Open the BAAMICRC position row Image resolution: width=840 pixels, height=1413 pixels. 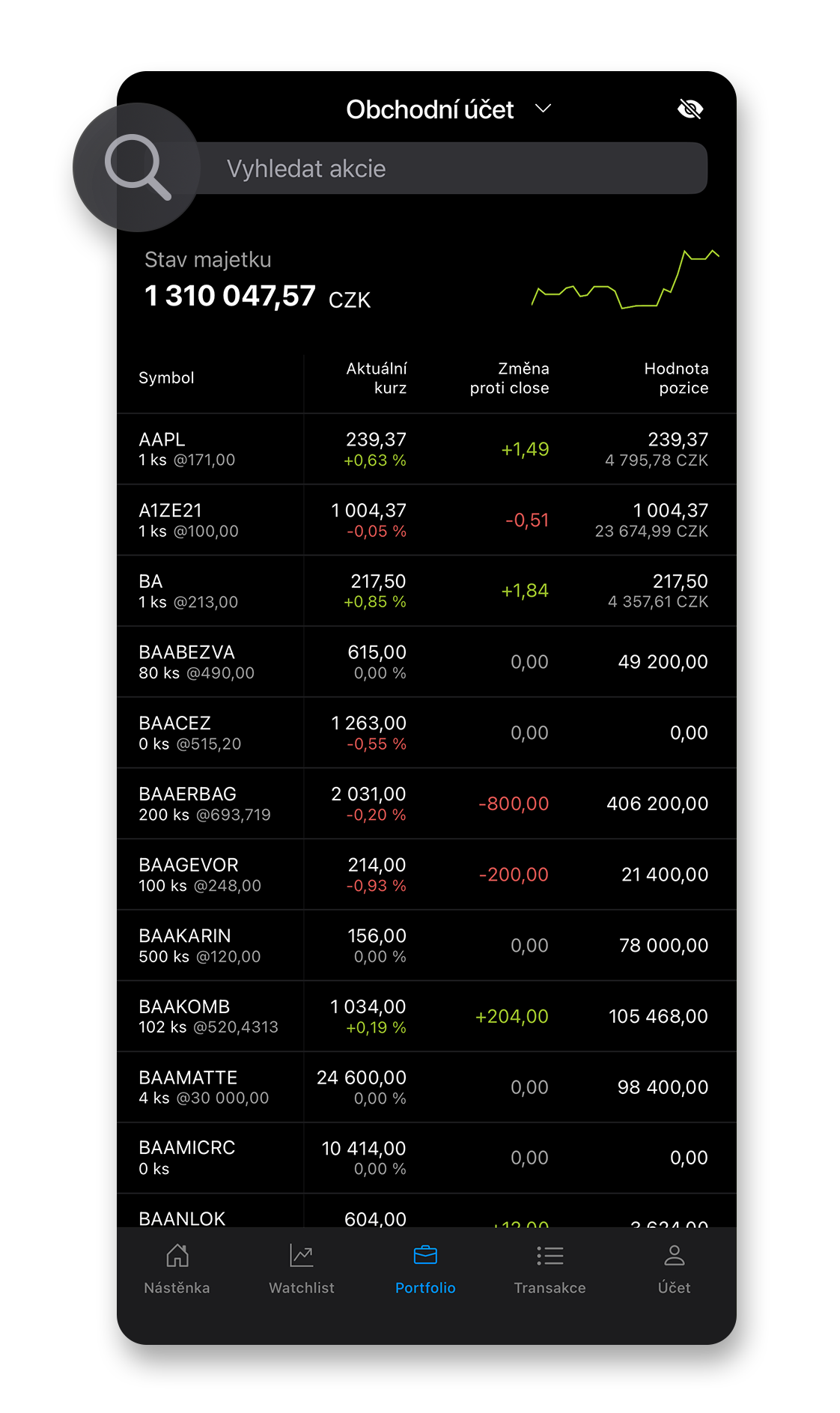click(426, 1158)
